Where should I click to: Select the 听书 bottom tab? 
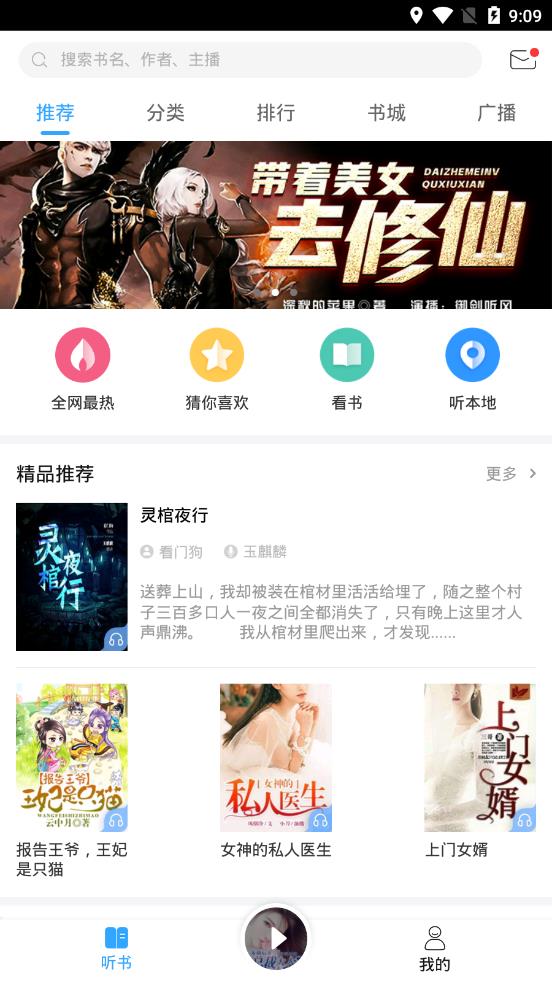(x=116, y=948)
